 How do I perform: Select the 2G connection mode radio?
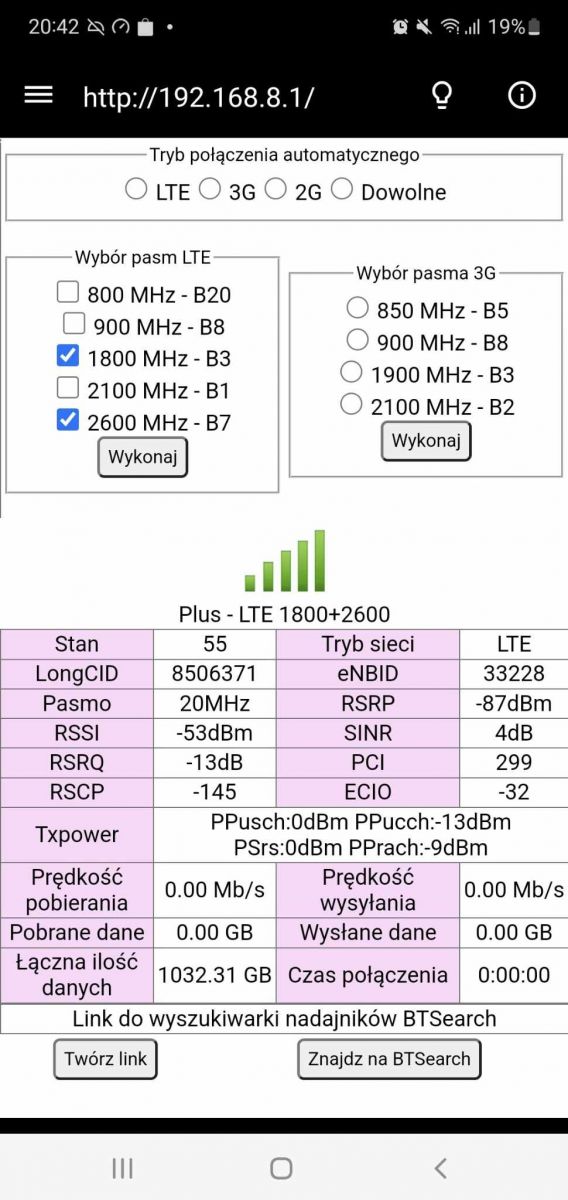(x=275, y=188)
